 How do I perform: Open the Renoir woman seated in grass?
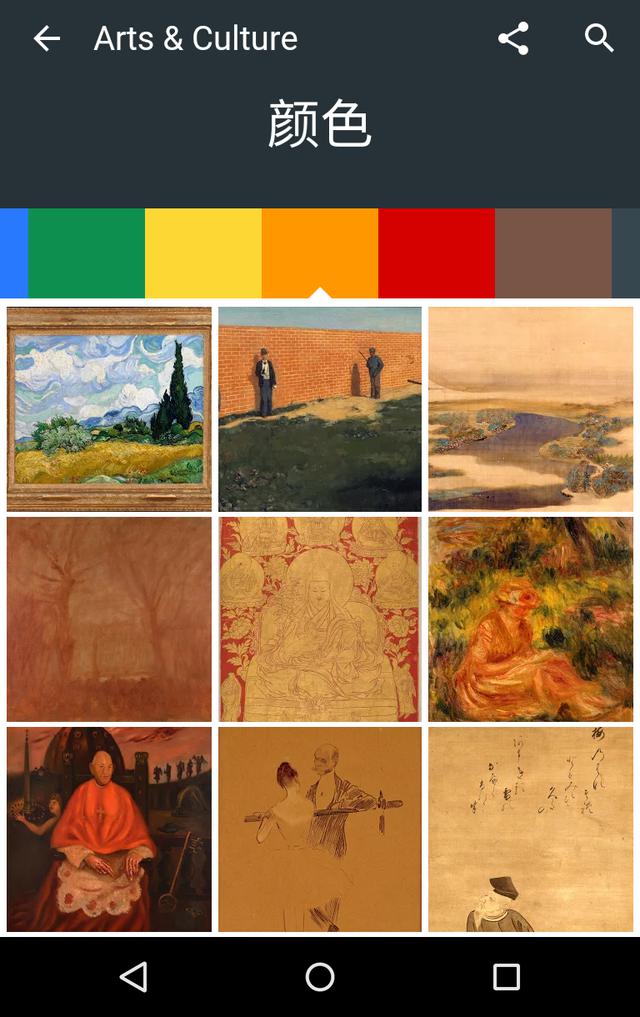[x=530, y=619]
